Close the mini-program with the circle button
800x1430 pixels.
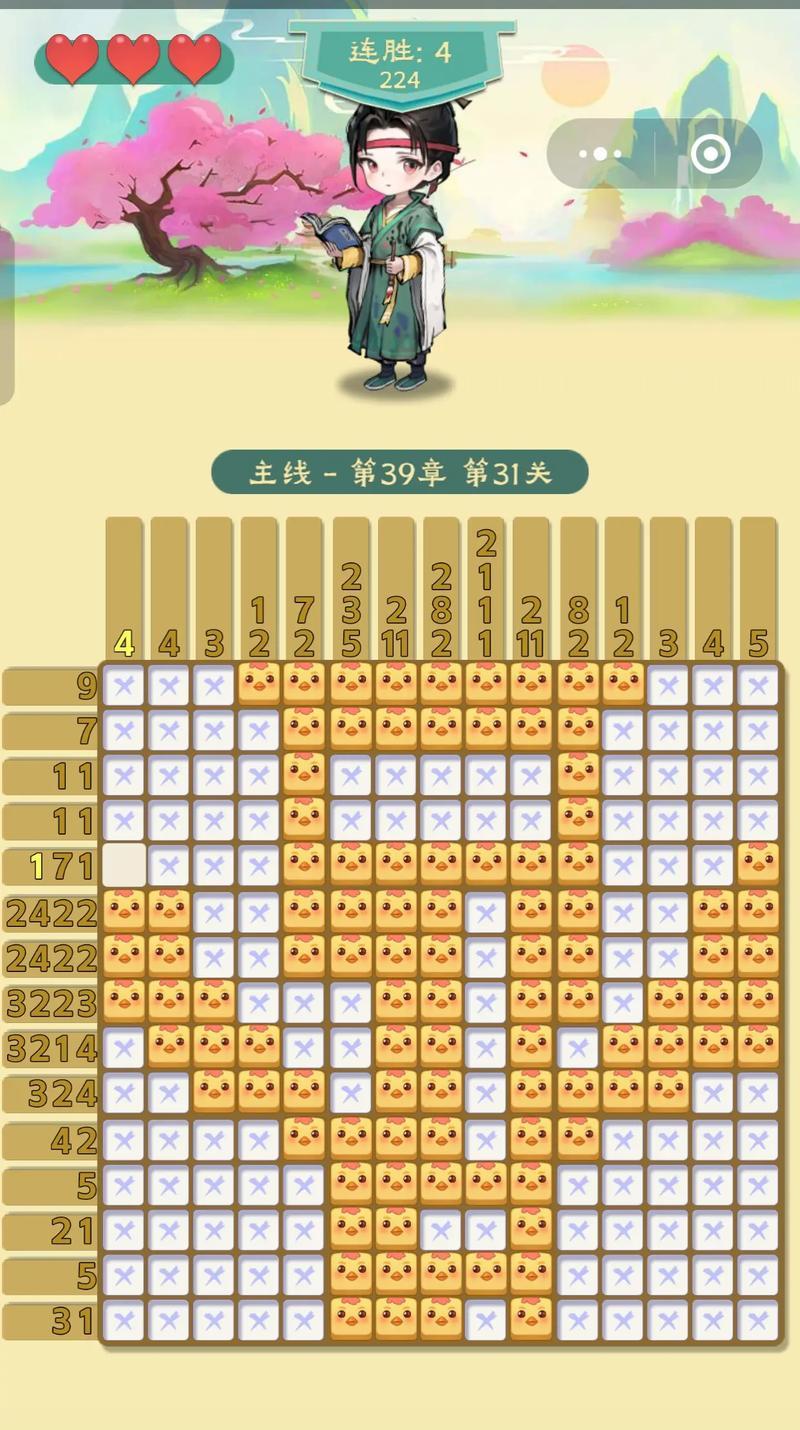[710, 154]
